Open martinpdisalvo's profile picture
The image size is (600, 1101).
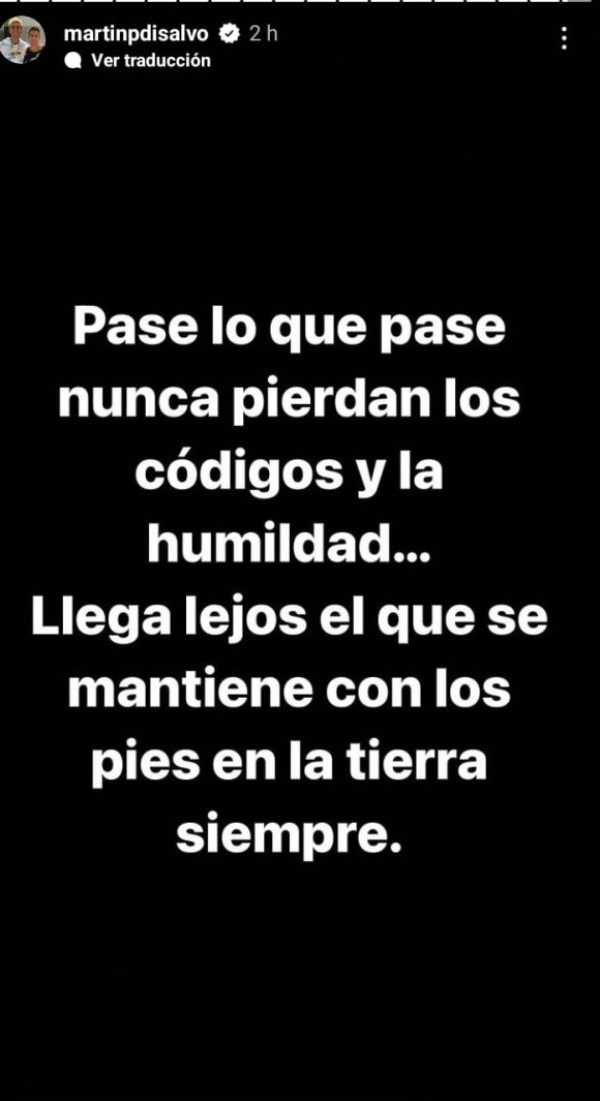point(23,40)
